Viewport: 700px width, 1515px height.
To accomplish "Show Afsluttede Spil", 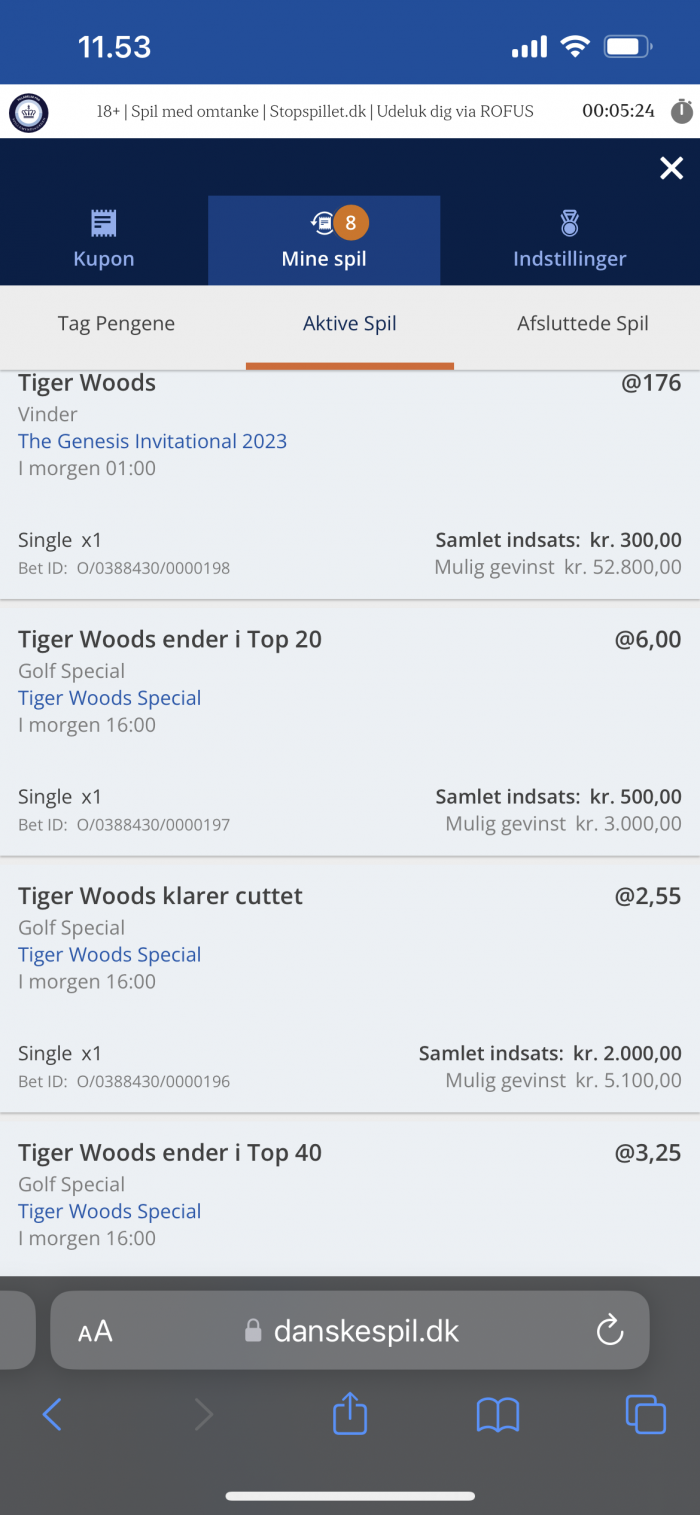I will (x=583, y=324).
